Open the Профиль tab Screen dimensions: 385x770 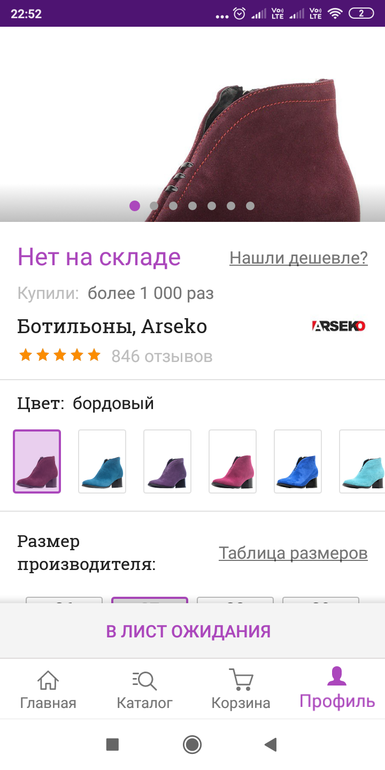tap(337, 689)
